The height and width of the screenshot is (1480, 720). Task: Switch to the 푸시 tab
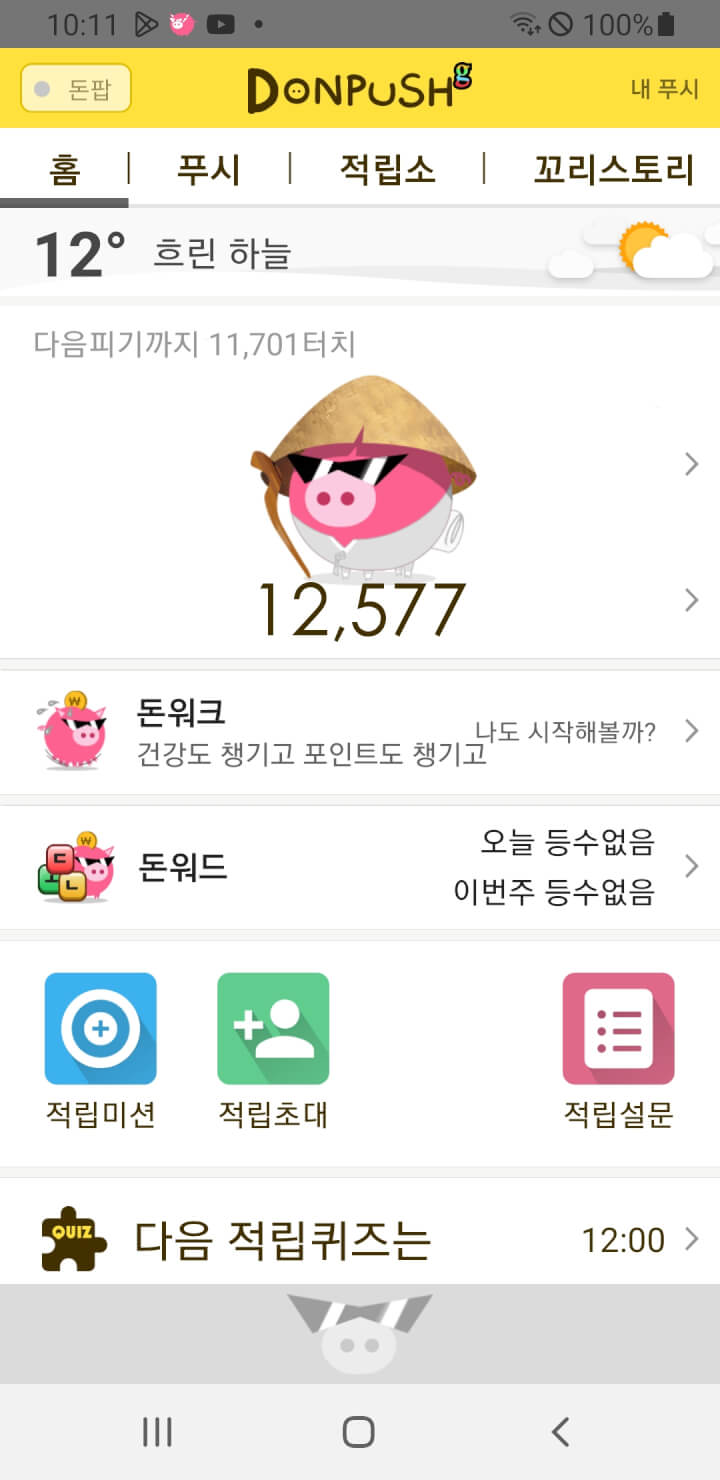208,169
